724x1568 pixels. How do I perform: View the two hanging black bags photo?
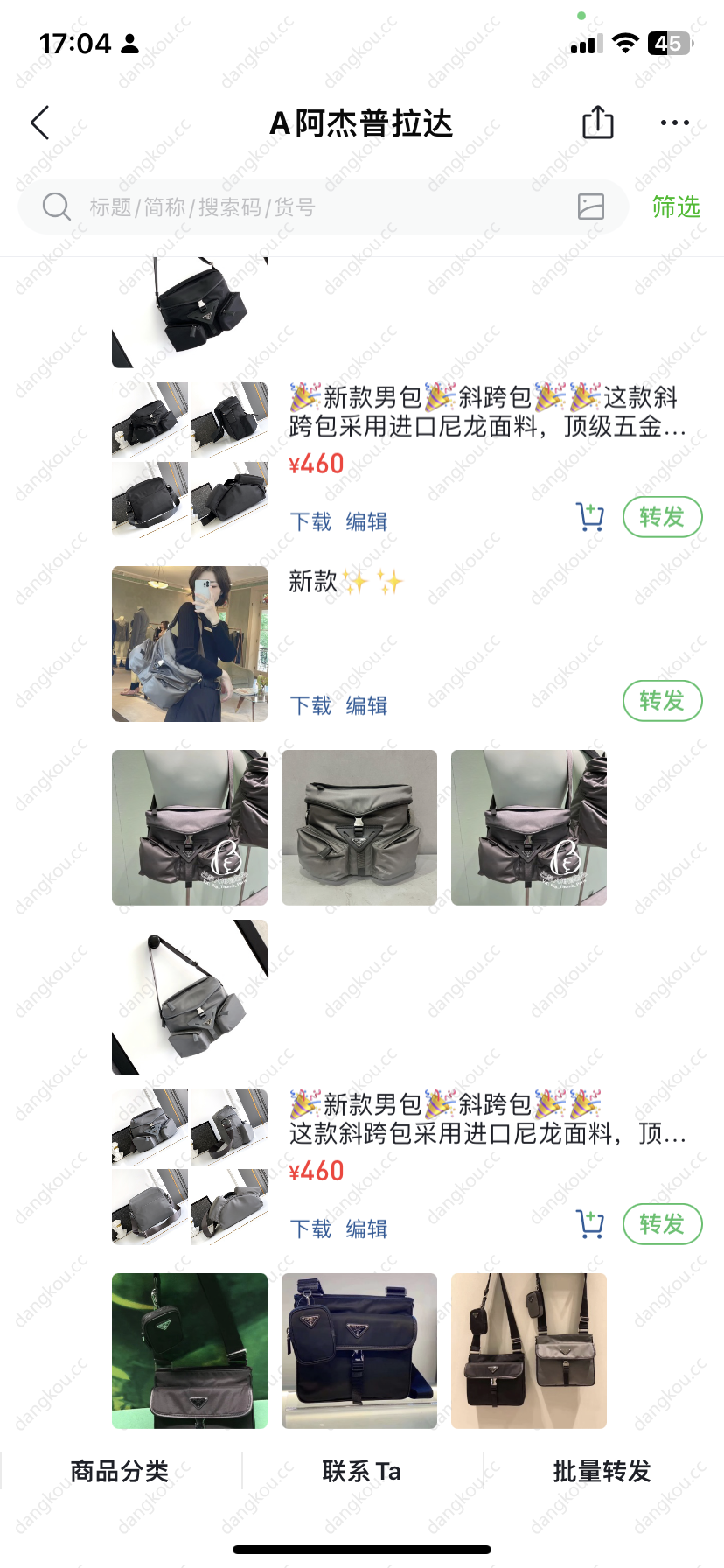[x=529, y=1351]
